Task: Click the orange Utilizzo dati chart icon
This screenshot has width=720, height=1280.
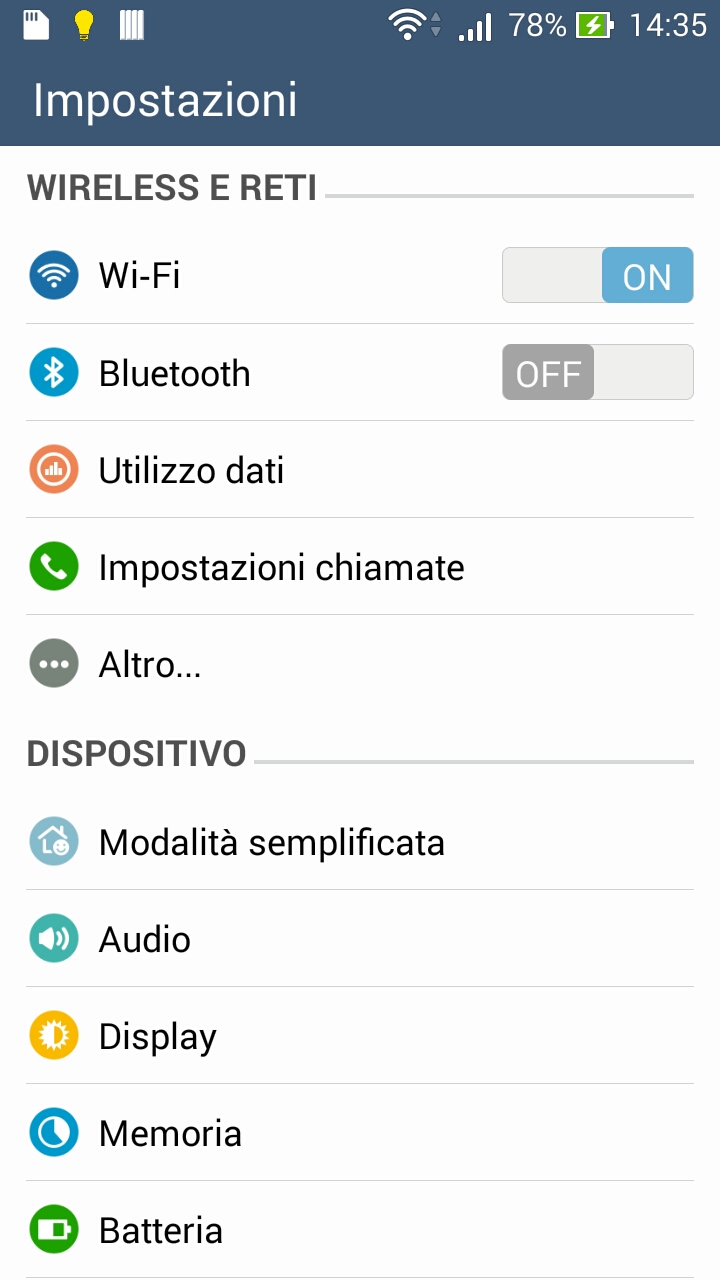Action: (53, 469)
